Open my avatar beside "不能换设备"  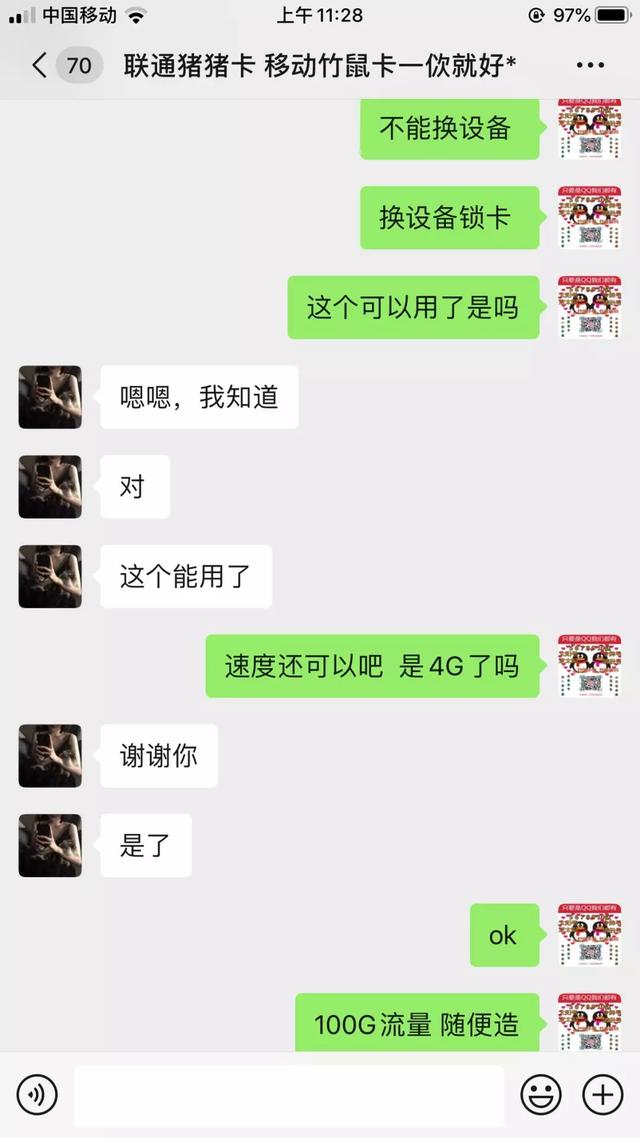pyautogui.click(x=589, y=128)
